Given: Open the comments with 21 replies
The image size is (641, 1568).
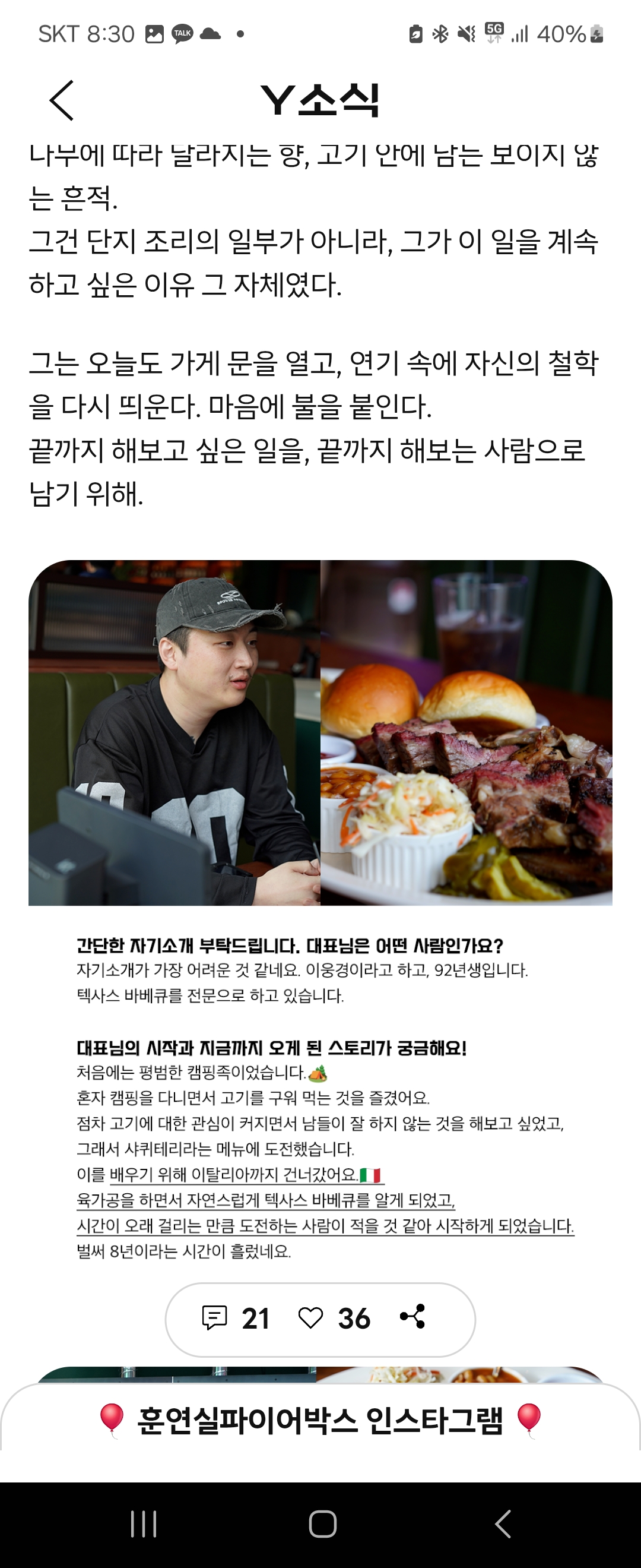Looking at the screenshot, I should [x=234, y=1319].
